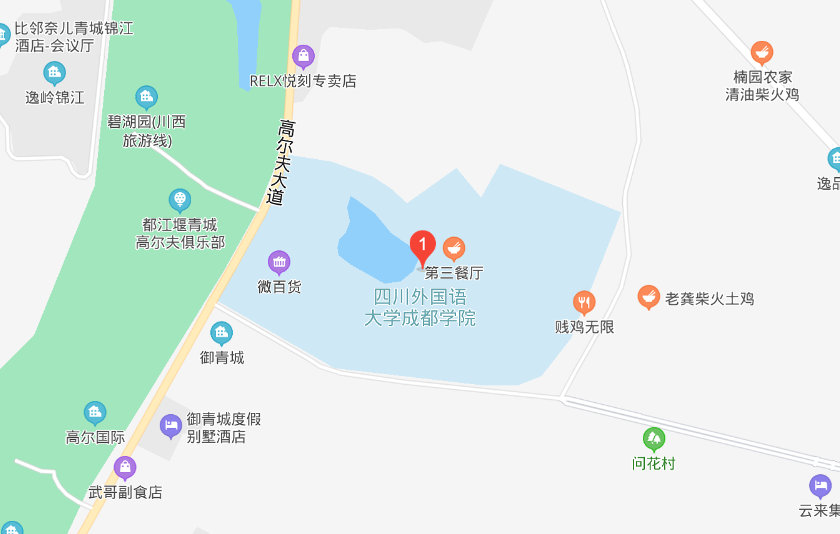Open the 武哥副食店 shop marker
Screen dimensions: 840x534
coord(125,467)
